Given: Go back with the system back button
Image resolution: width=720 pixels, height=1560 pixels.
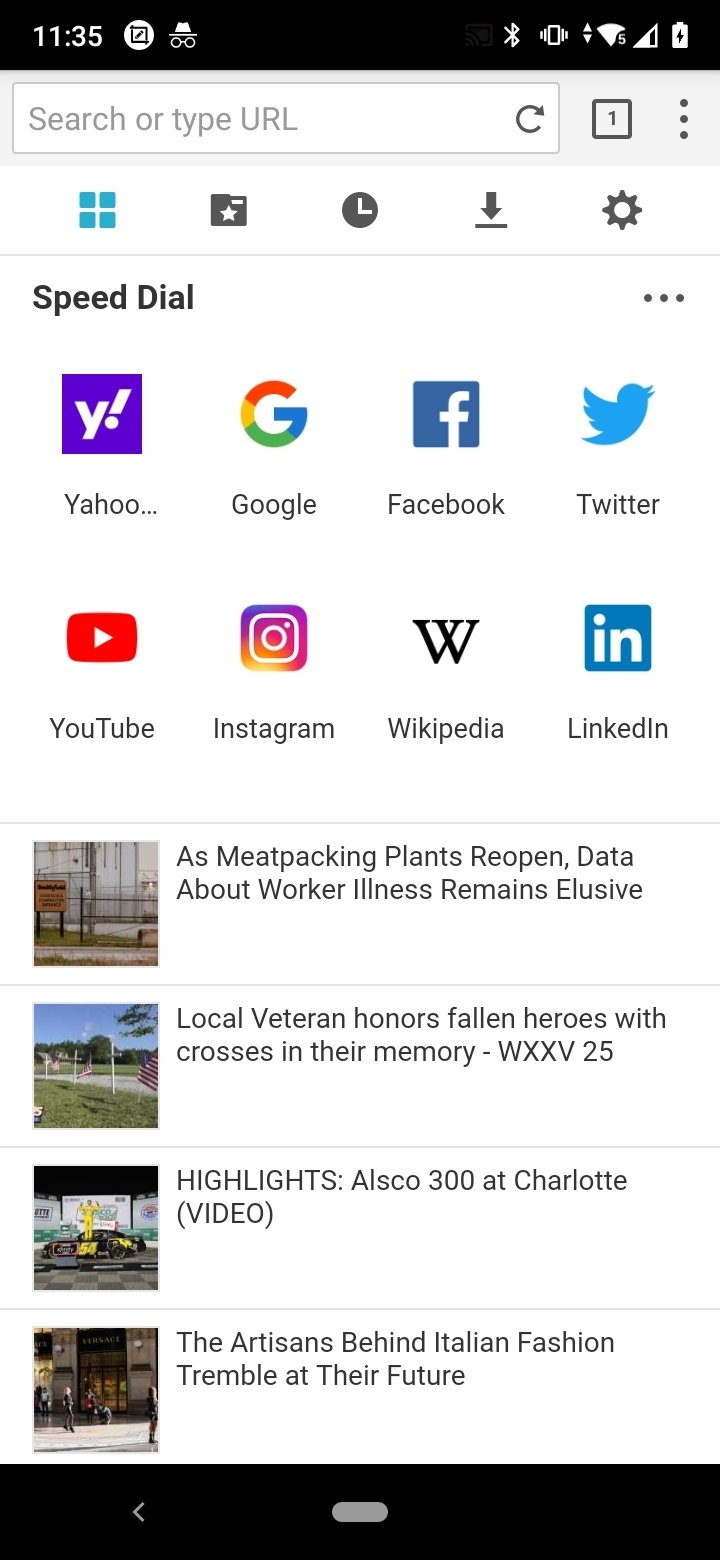Looking at the screenshot, I should click(x=139, y=1512).
